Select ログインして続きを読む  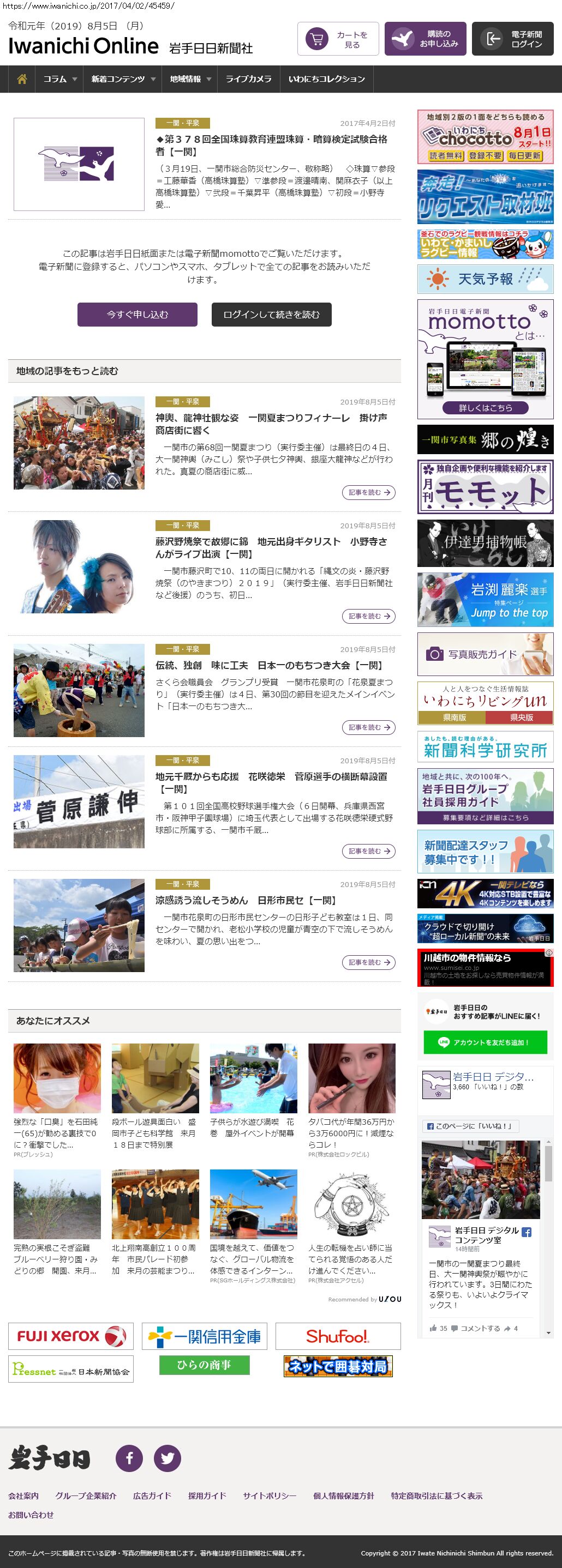tap(271, 315)
